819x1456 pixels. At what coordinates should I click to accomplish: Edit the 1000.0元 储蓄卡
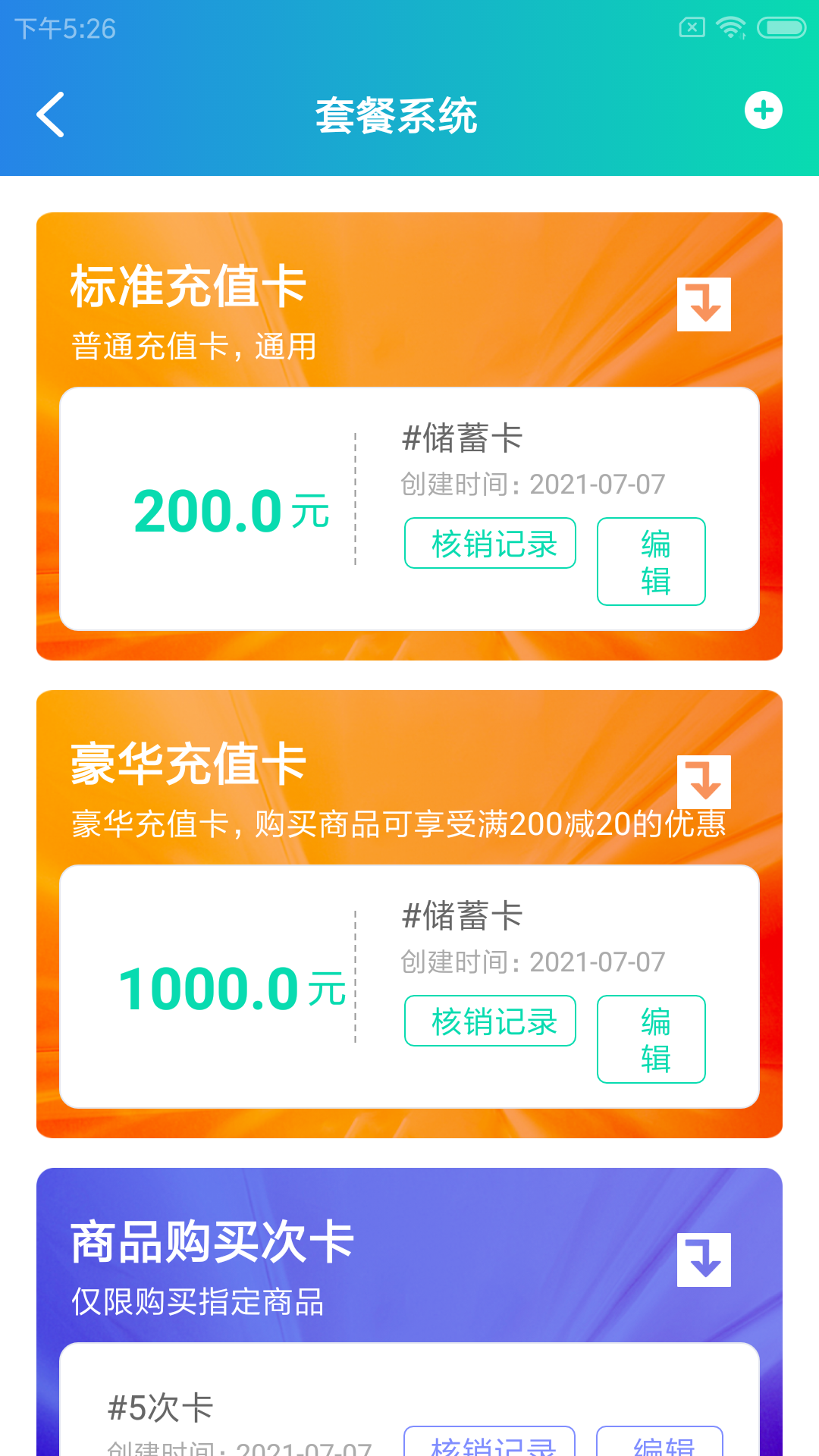(x=651, y=1039)
